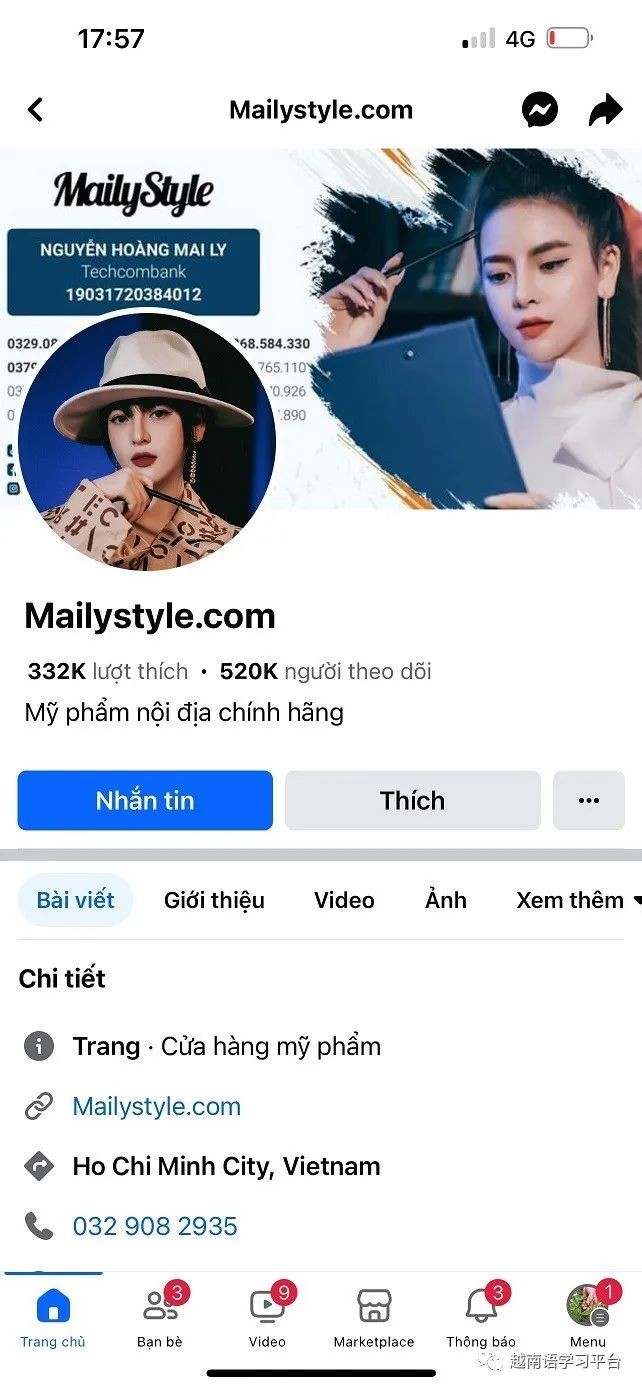642x1389 pixels.
Task: Share the Mailystyle.com page
Action: (x=605, y=110)
